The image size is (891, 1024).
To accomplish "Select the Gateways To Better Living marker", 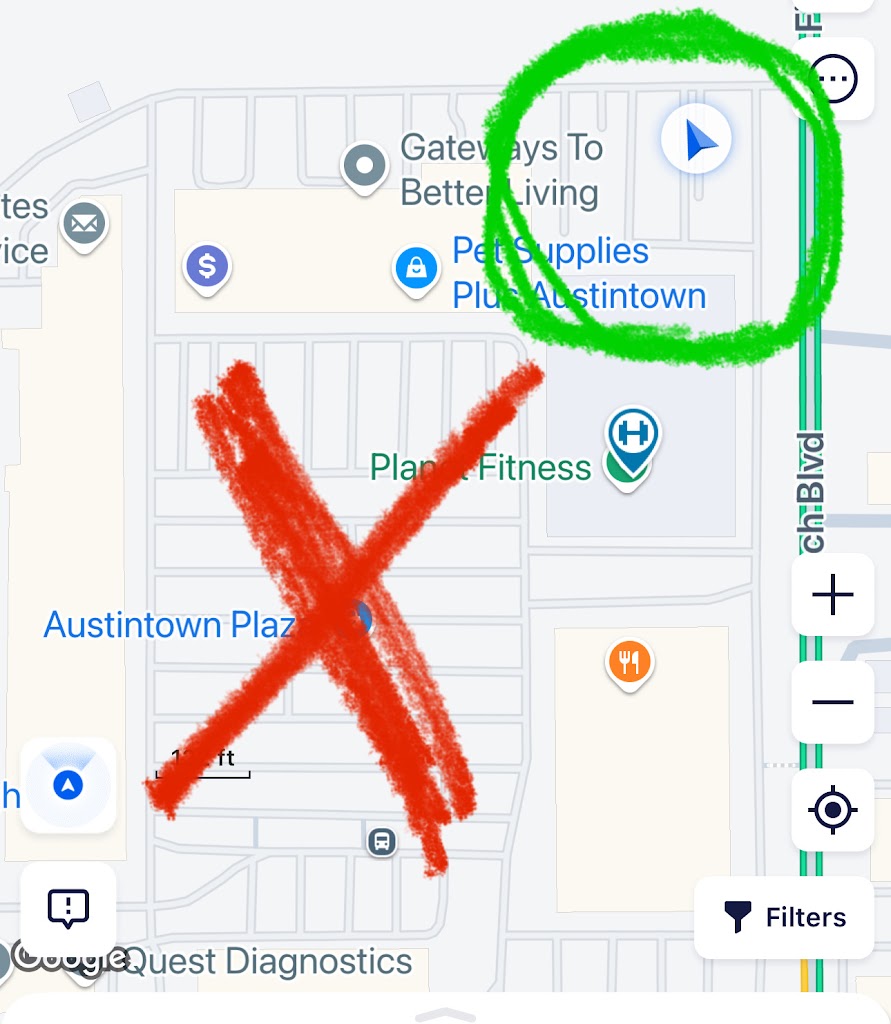I will tap(365, 165).
